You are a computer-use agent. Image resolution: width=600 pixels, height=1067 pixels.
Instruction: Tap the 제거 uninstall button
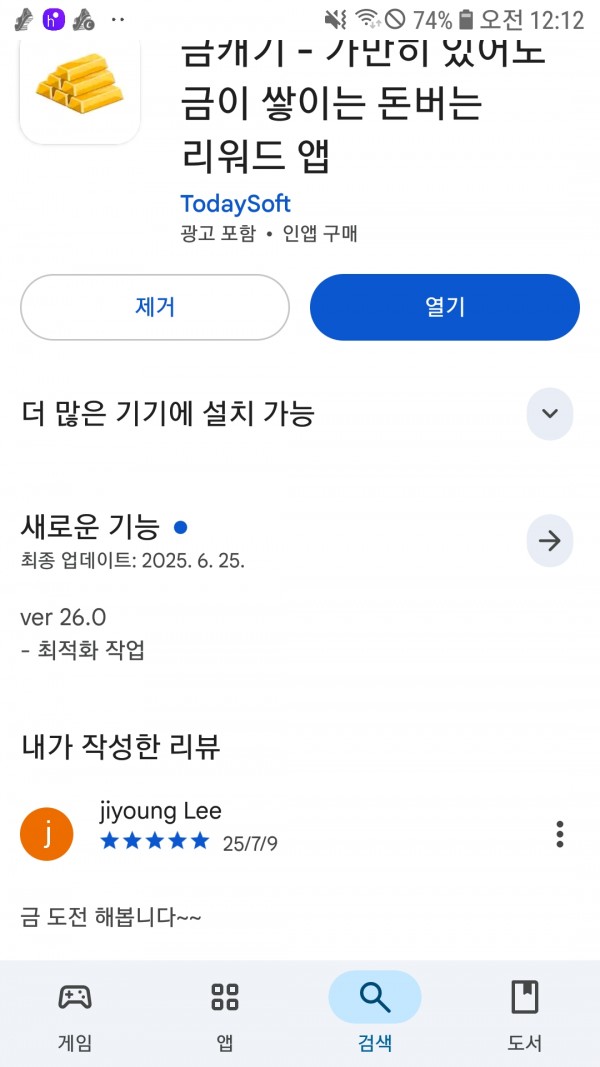coord(155,307)
